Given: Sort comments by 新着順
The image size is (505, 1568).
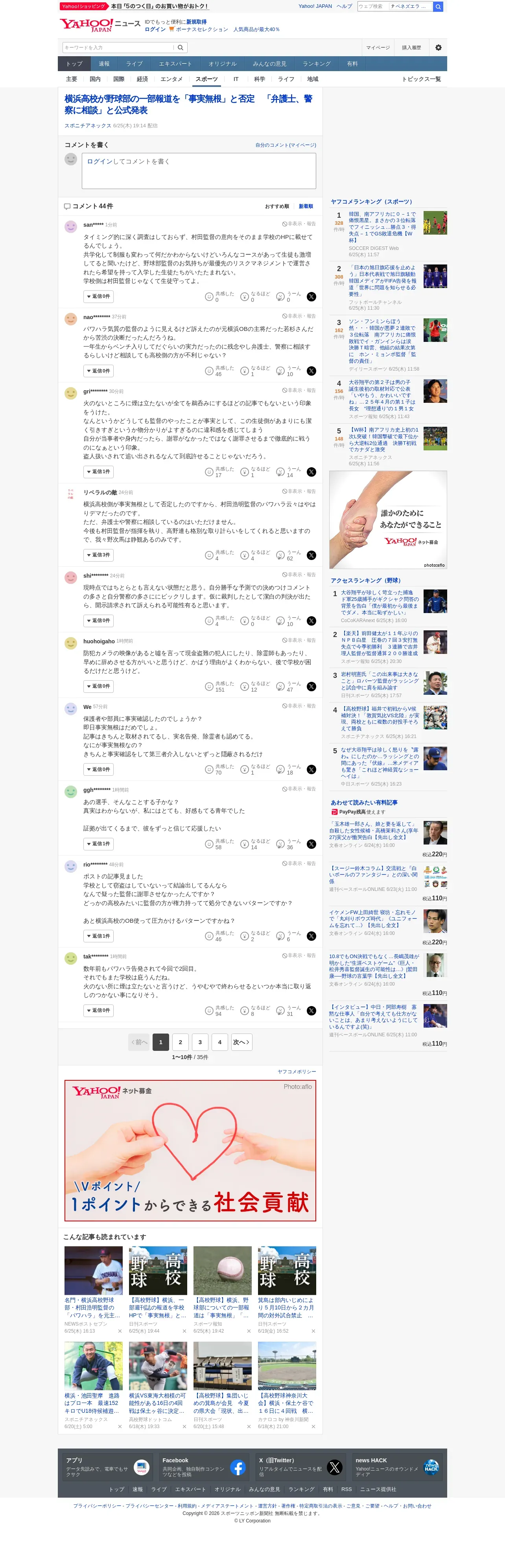Looking at the screenshot, I should coord(306,206).
